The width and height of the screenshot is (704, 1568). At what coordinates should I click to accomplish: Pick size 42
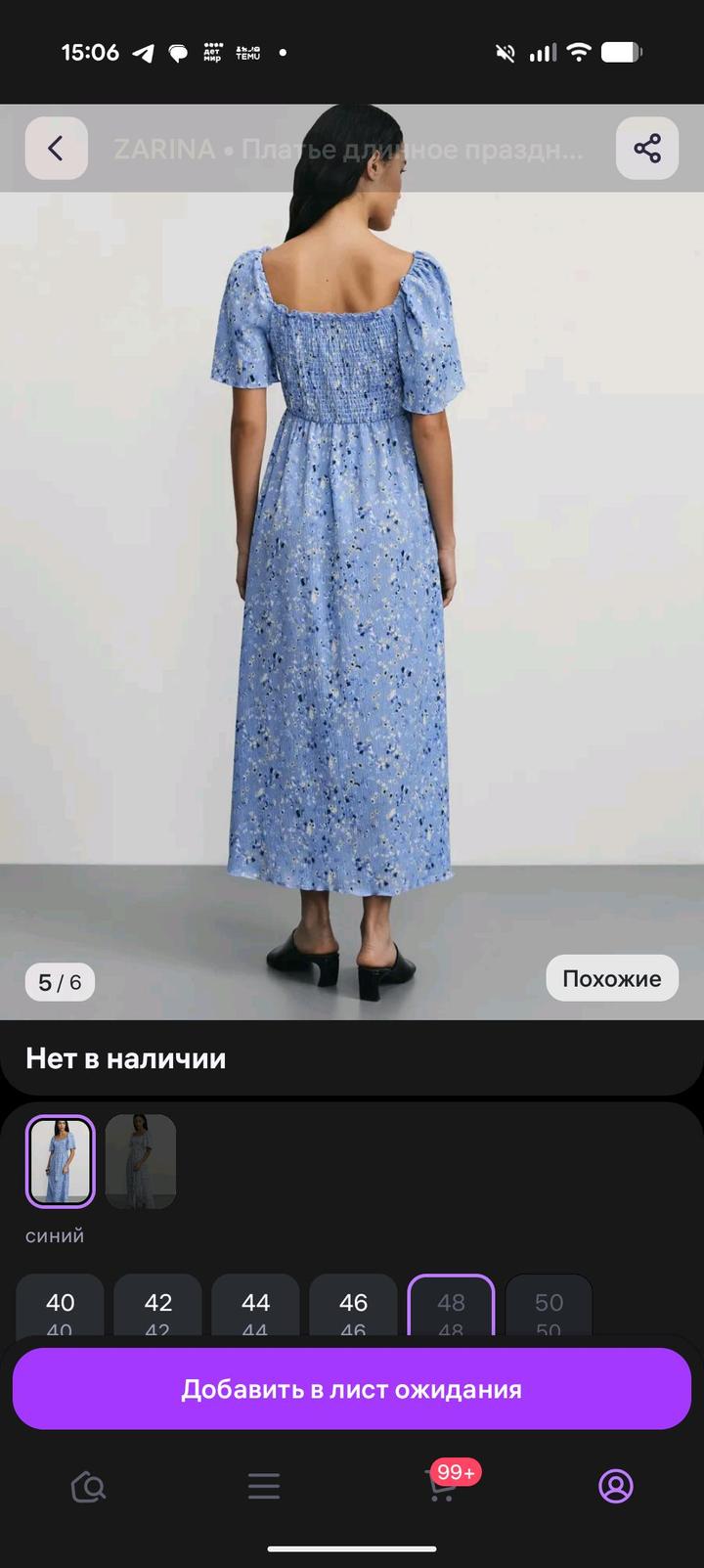157,1307
